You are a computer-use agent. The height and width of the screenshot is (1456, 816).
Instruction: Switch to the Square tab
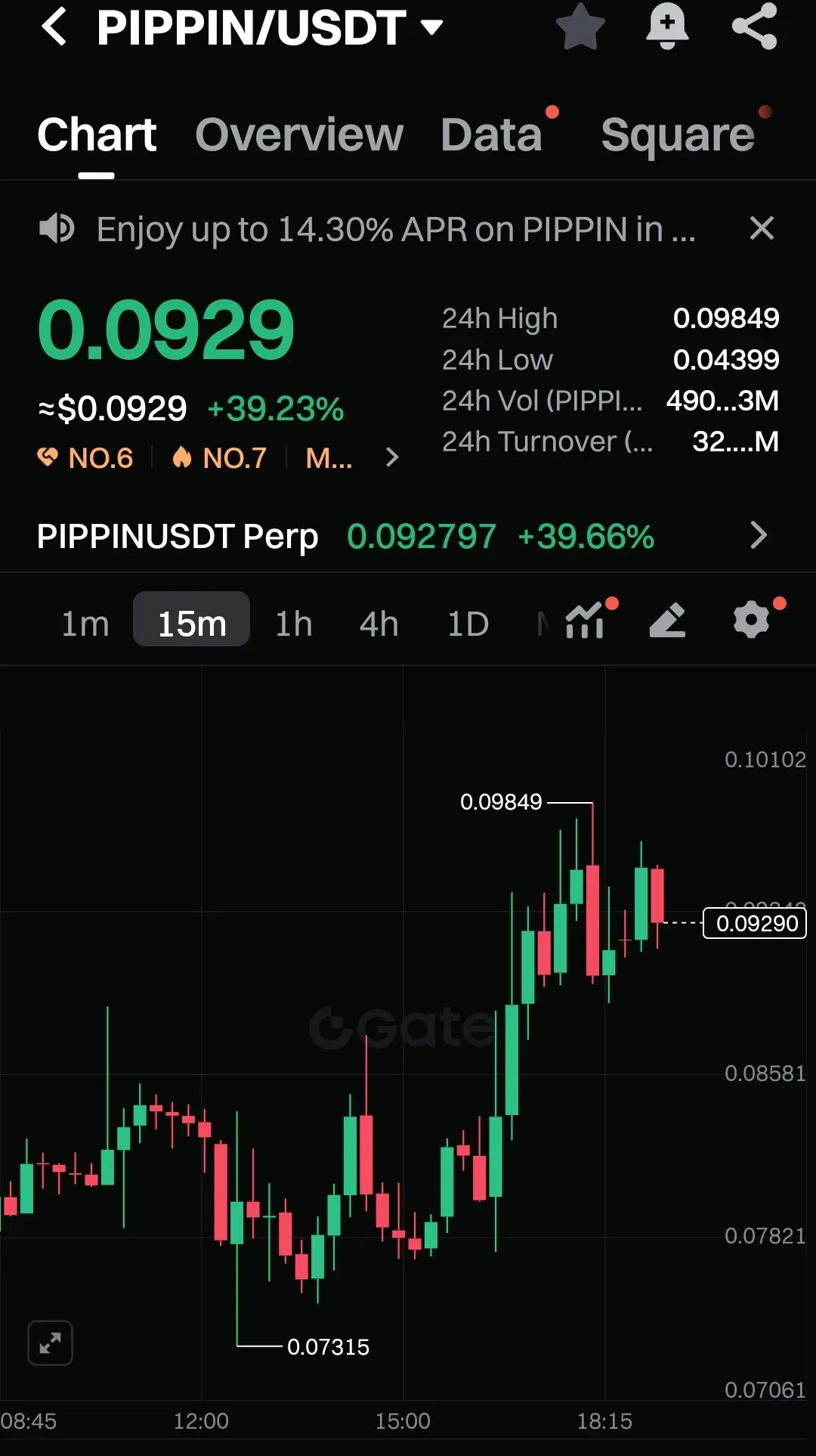[x=678, y=135]
